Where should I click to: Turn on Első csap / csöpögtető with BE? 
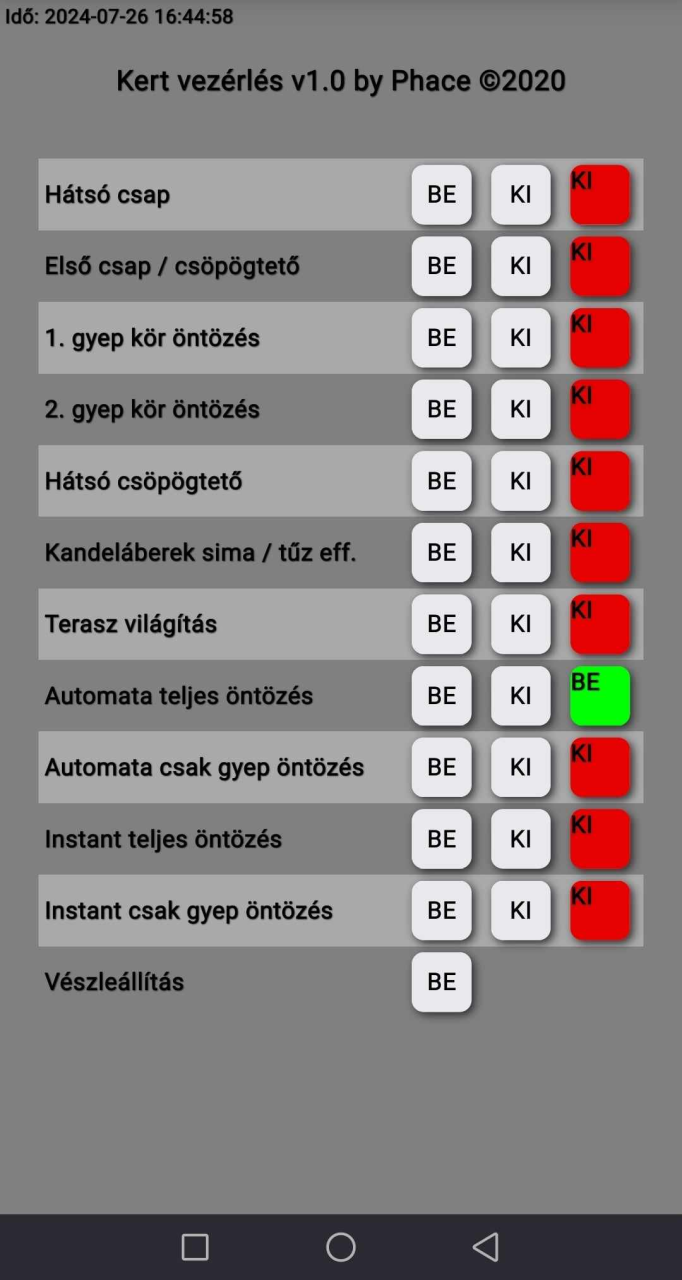pyautogui.click(x=441, y=266)
